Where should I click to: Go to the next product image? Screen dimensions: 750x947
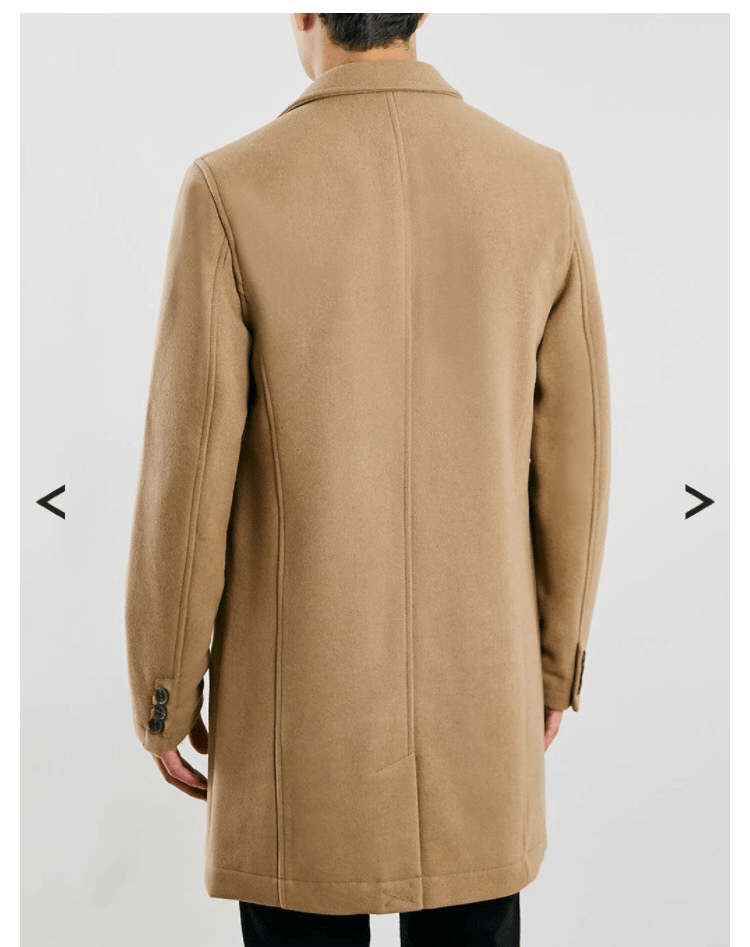(699, 502)
